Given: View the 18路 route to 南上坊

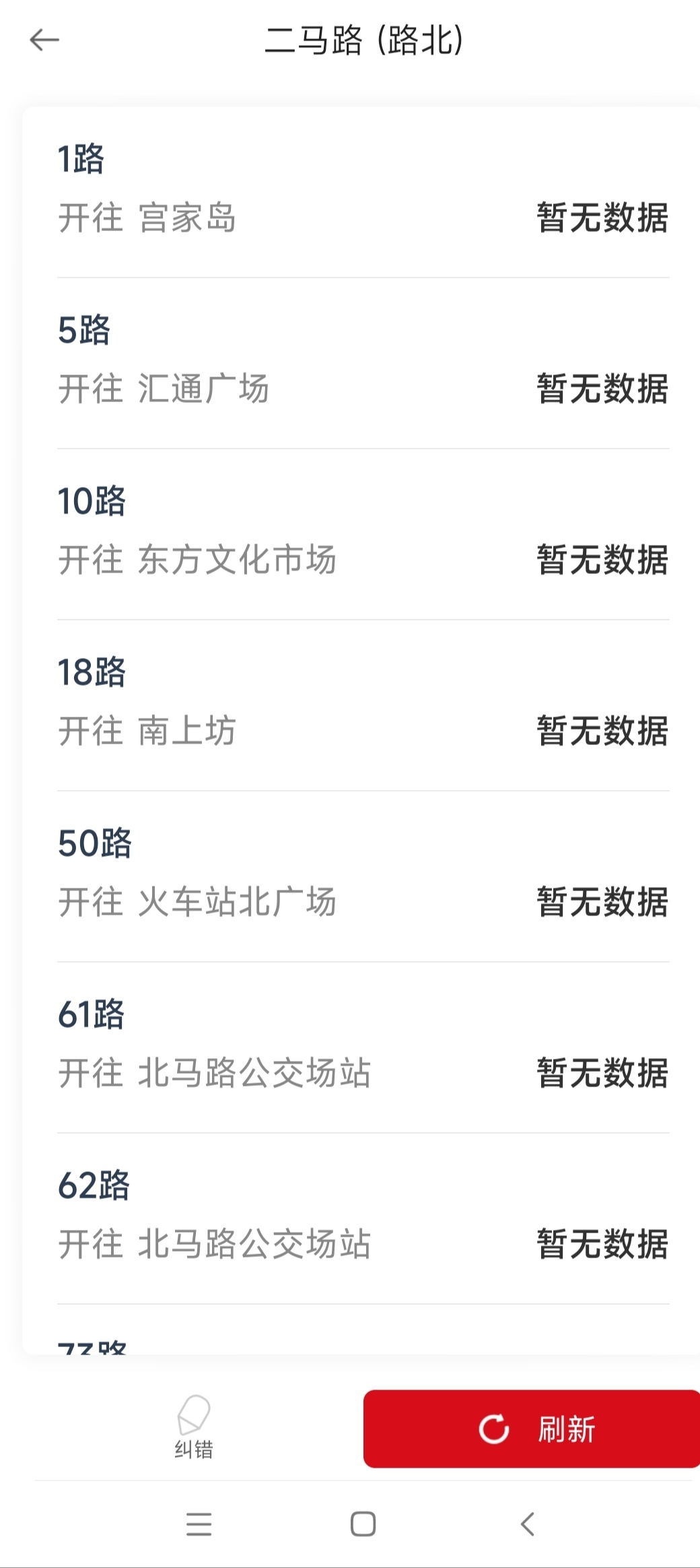Looking at the screenshot, I should click(363, 705).
